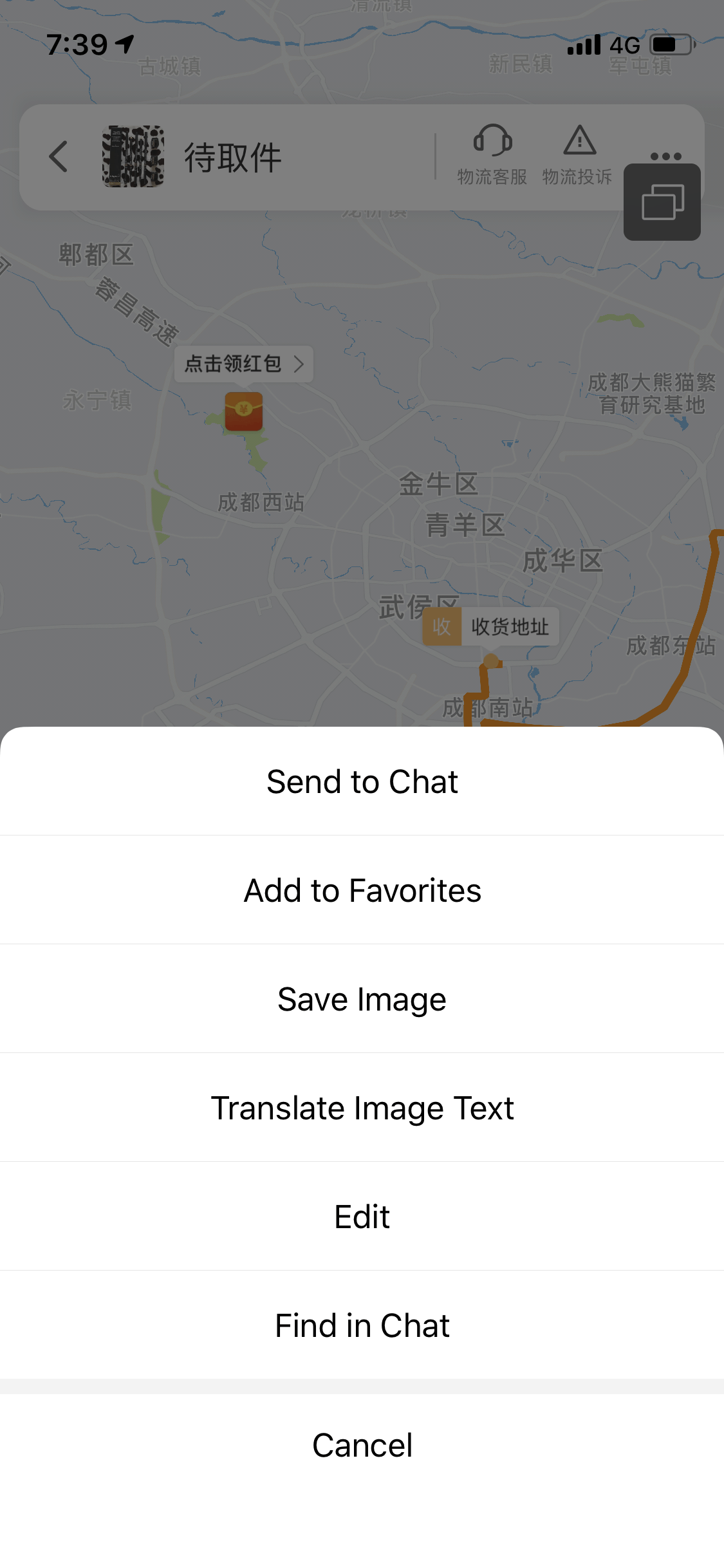
Task: Tap the back chevron to go back
Action: coord(59,156)
